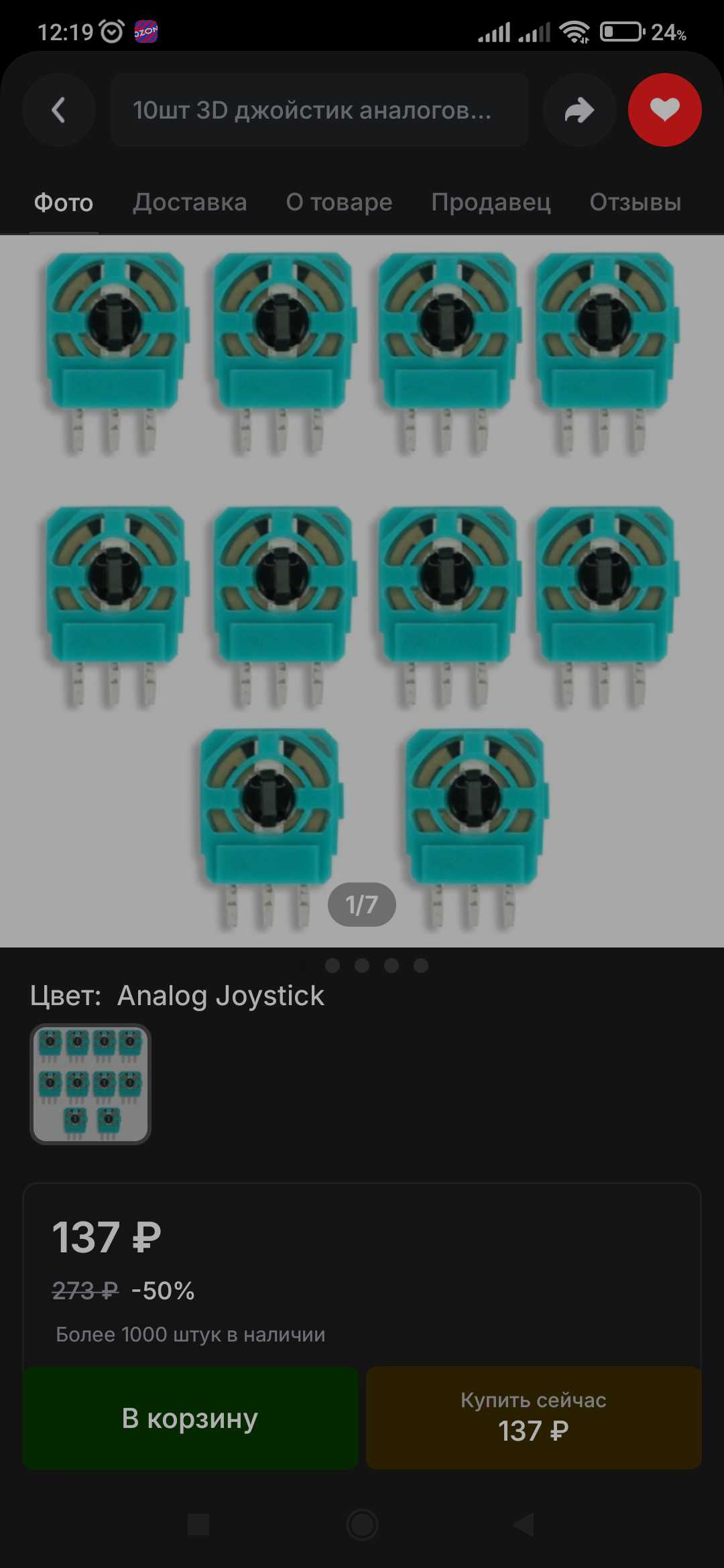Select the Фото tab

64,202
